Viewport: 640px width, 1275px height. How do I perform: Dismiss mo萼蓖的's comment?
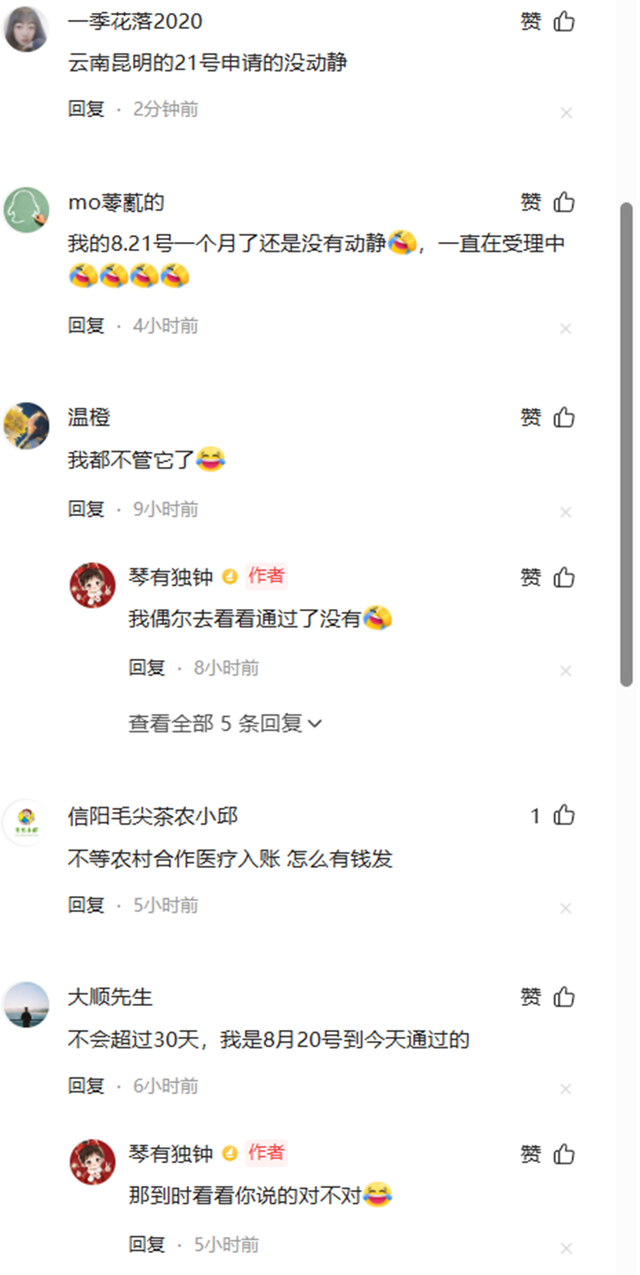566,329
